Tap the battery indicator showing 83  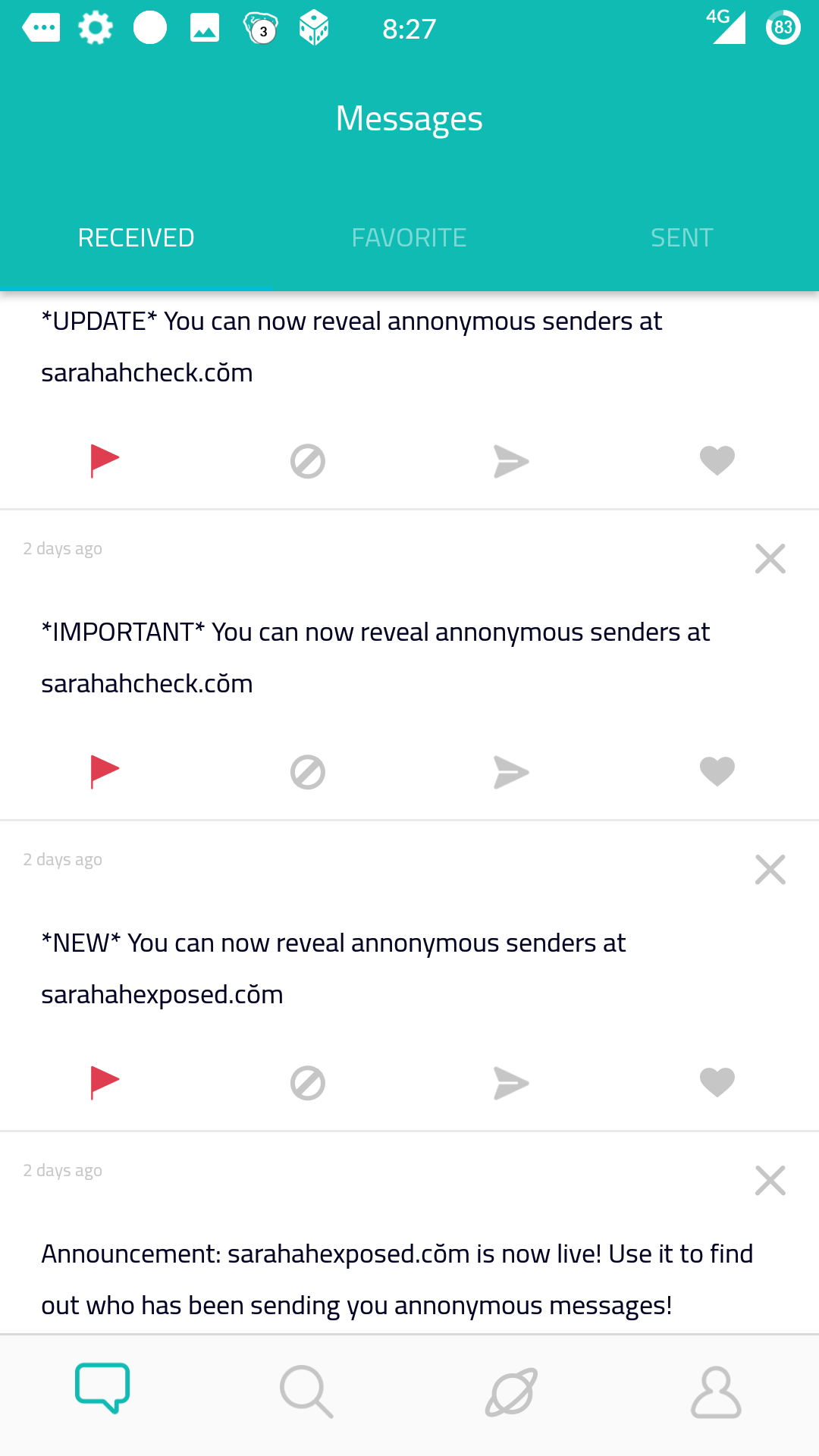[x=783, y=29]
